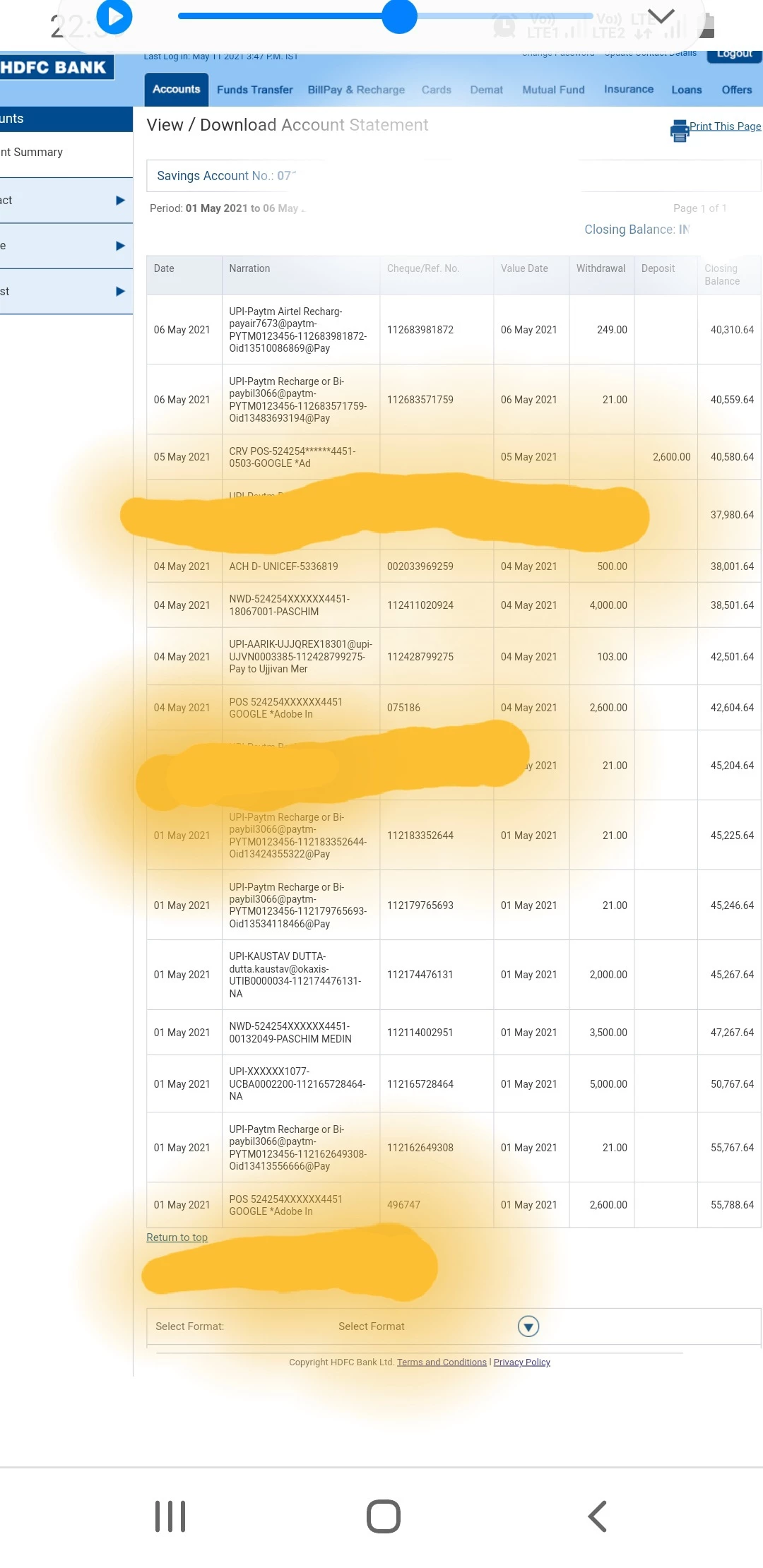Open the Accounts tab
Viewport: 763px width, 1568px height.
176,90
